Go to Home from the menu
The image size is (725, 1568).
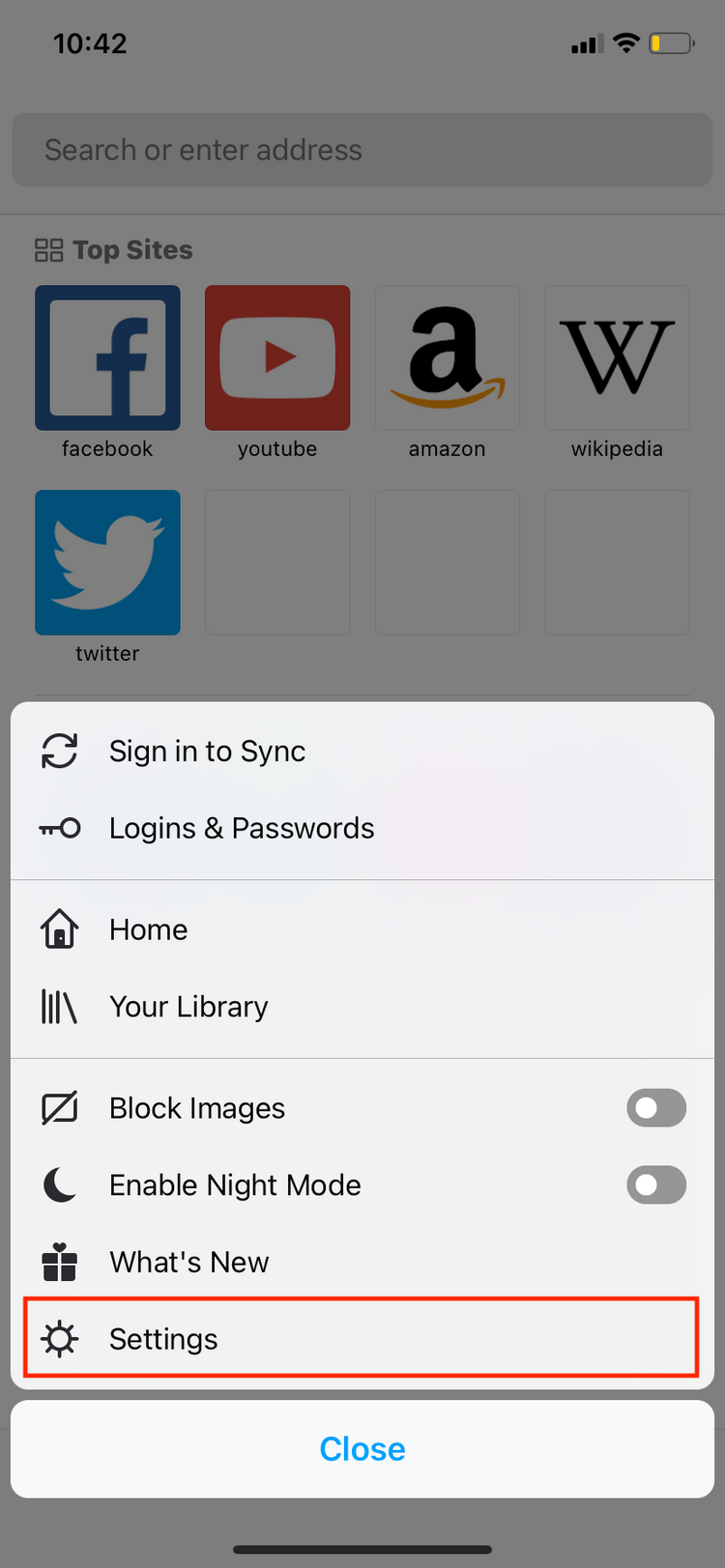click(148, 929)
